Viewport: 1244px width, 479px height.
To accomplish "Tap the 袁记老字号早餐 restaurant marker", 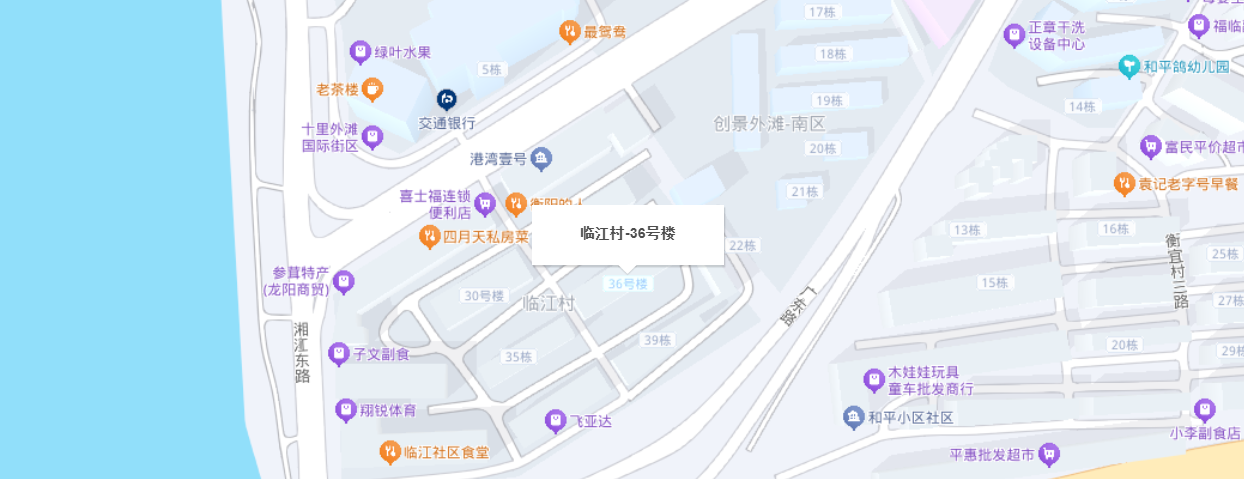I will coord(1124,184).
